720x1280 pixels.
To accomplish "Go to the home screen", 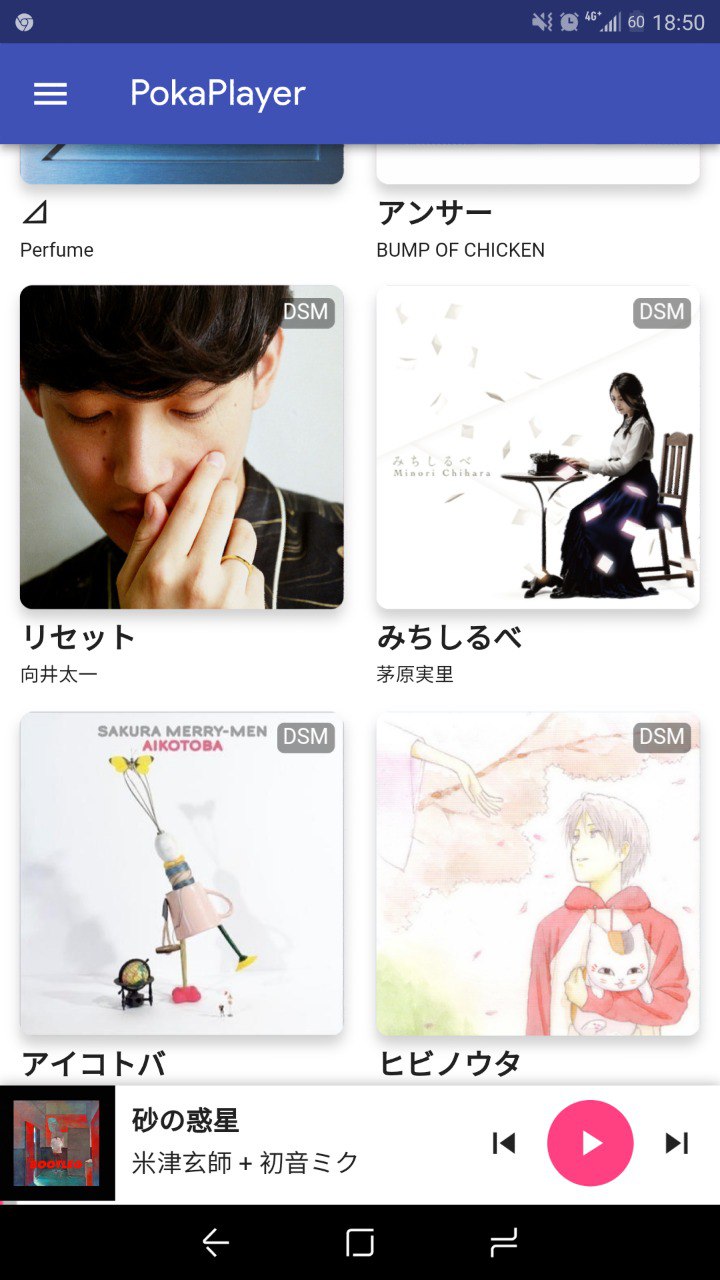I will 360,1243.
